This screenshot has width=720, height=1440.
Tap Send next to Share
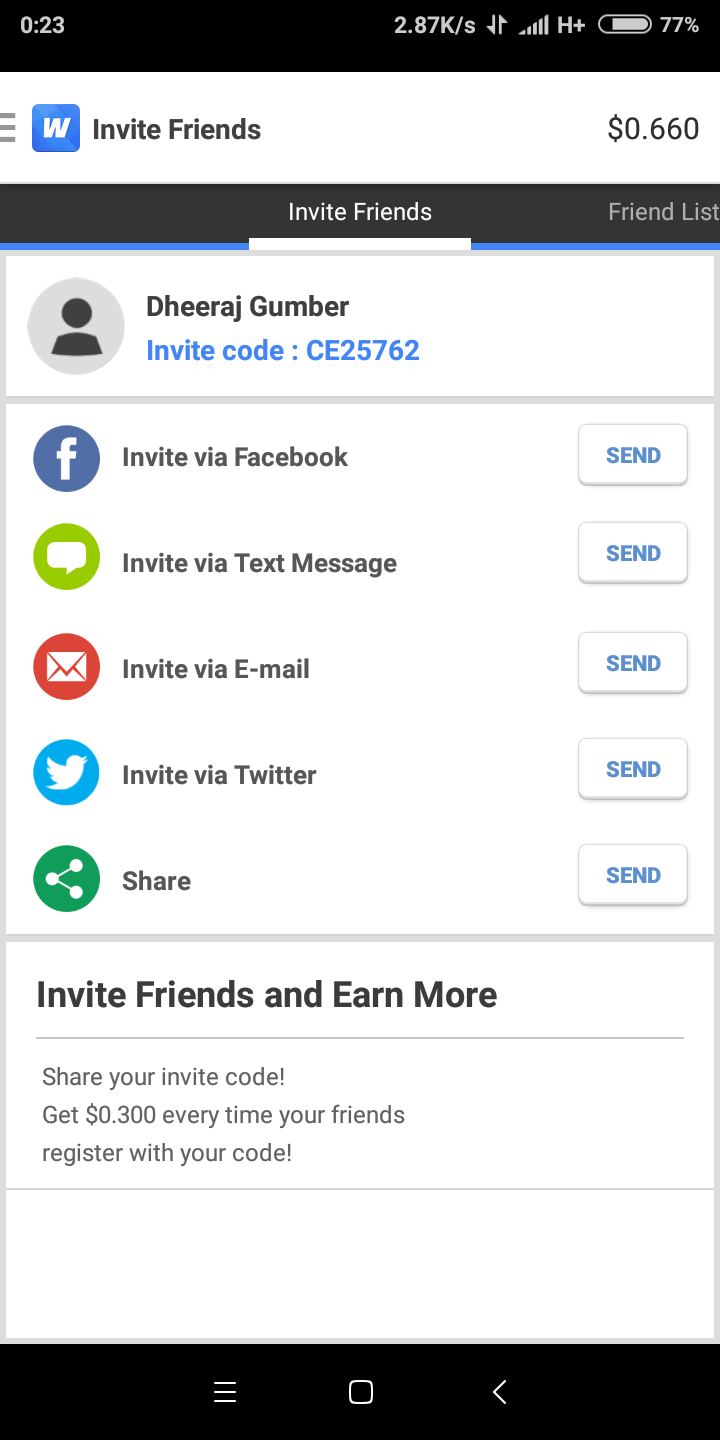pyautogui.click(x=633, y=876)
